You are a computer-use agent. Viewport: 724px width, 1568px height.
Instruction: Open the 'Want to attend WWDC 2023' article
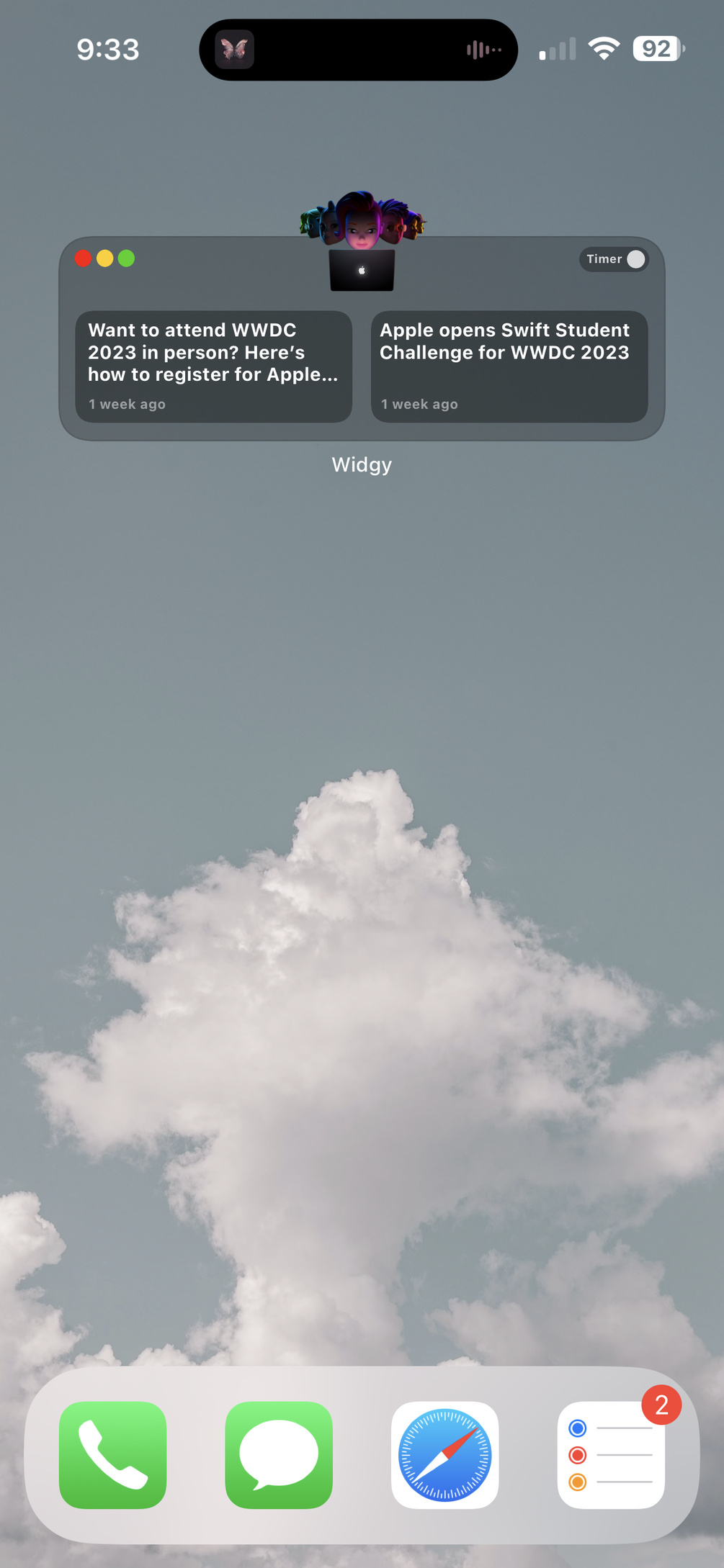213,366
